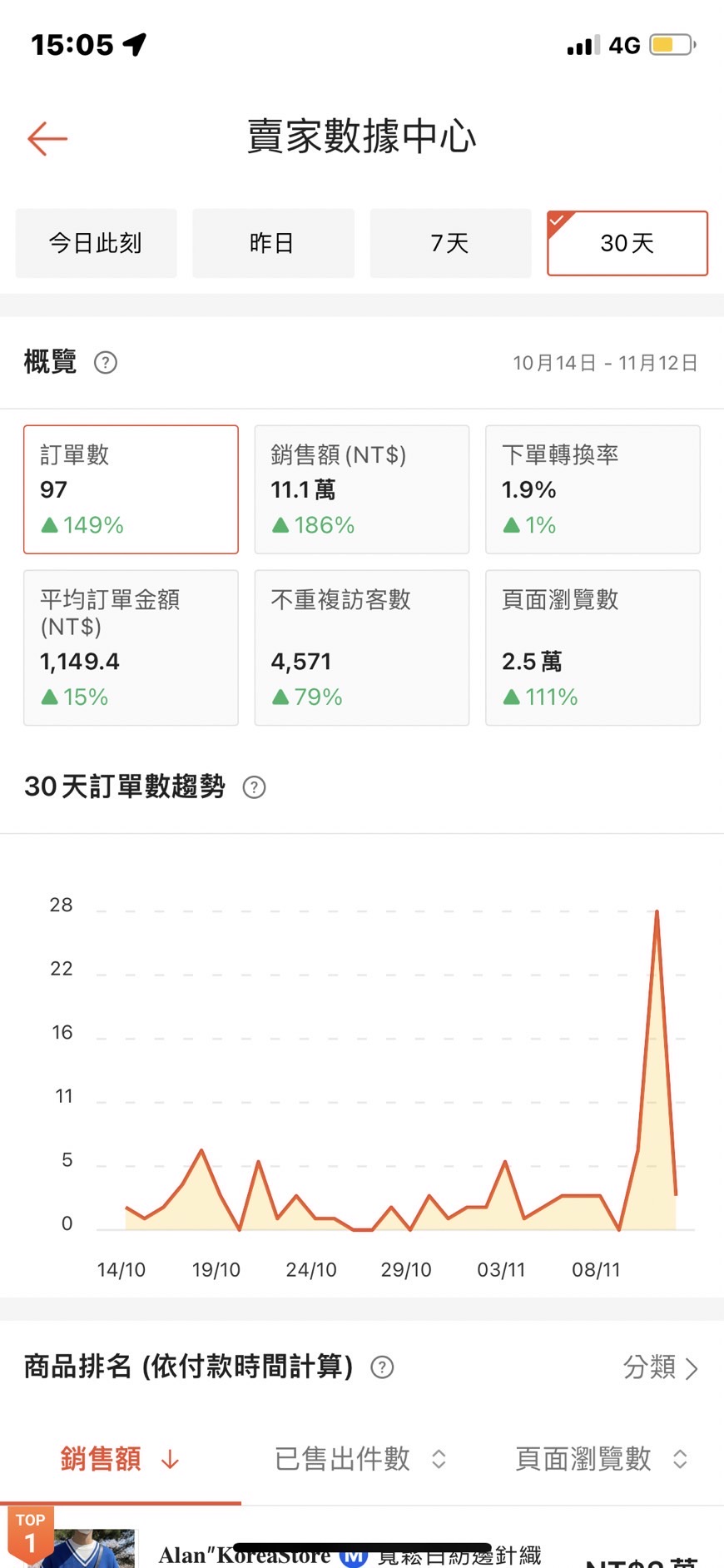Open the help icon beside 30天訂單數趨勢
This screenshot has width=724, height=1568.
255,786
